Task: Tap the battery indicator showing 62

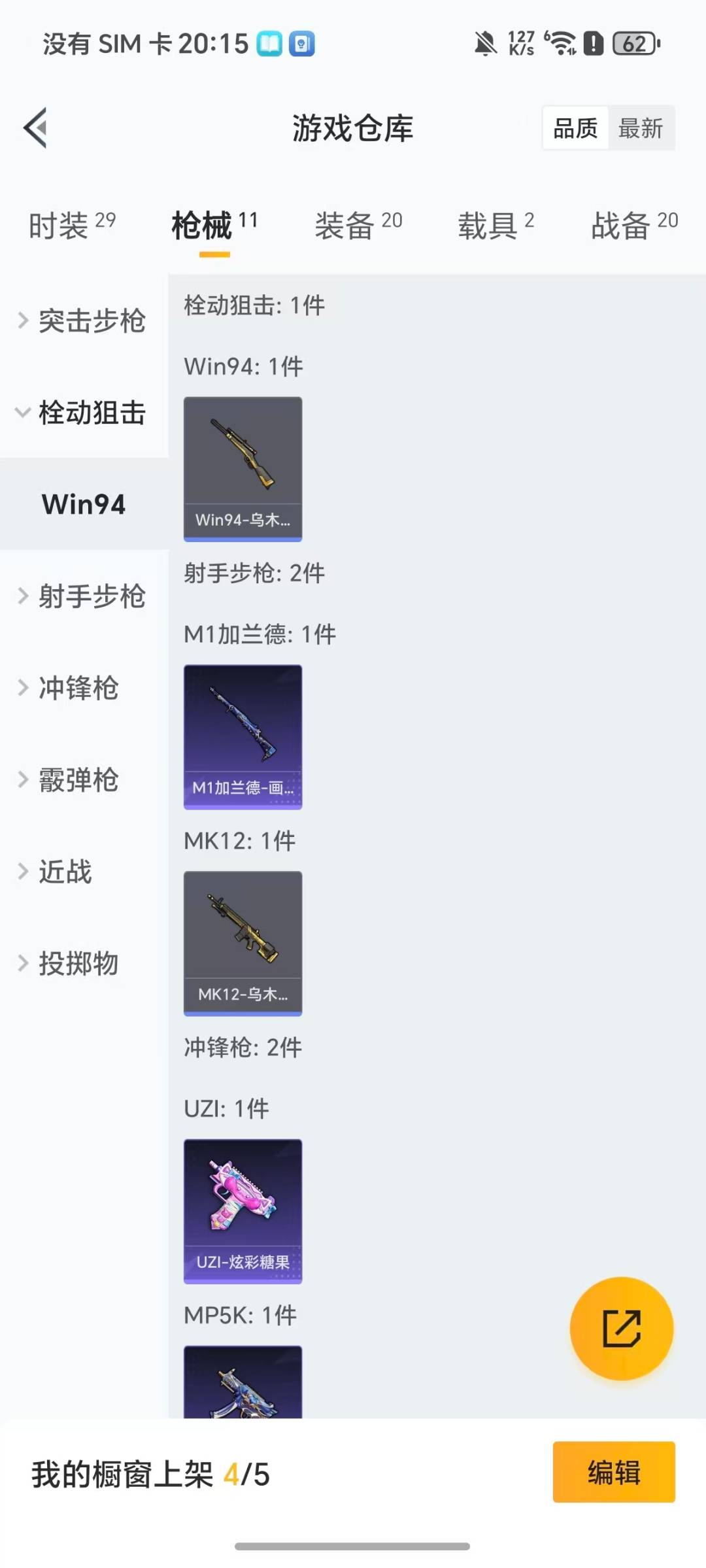Action: 633,43
